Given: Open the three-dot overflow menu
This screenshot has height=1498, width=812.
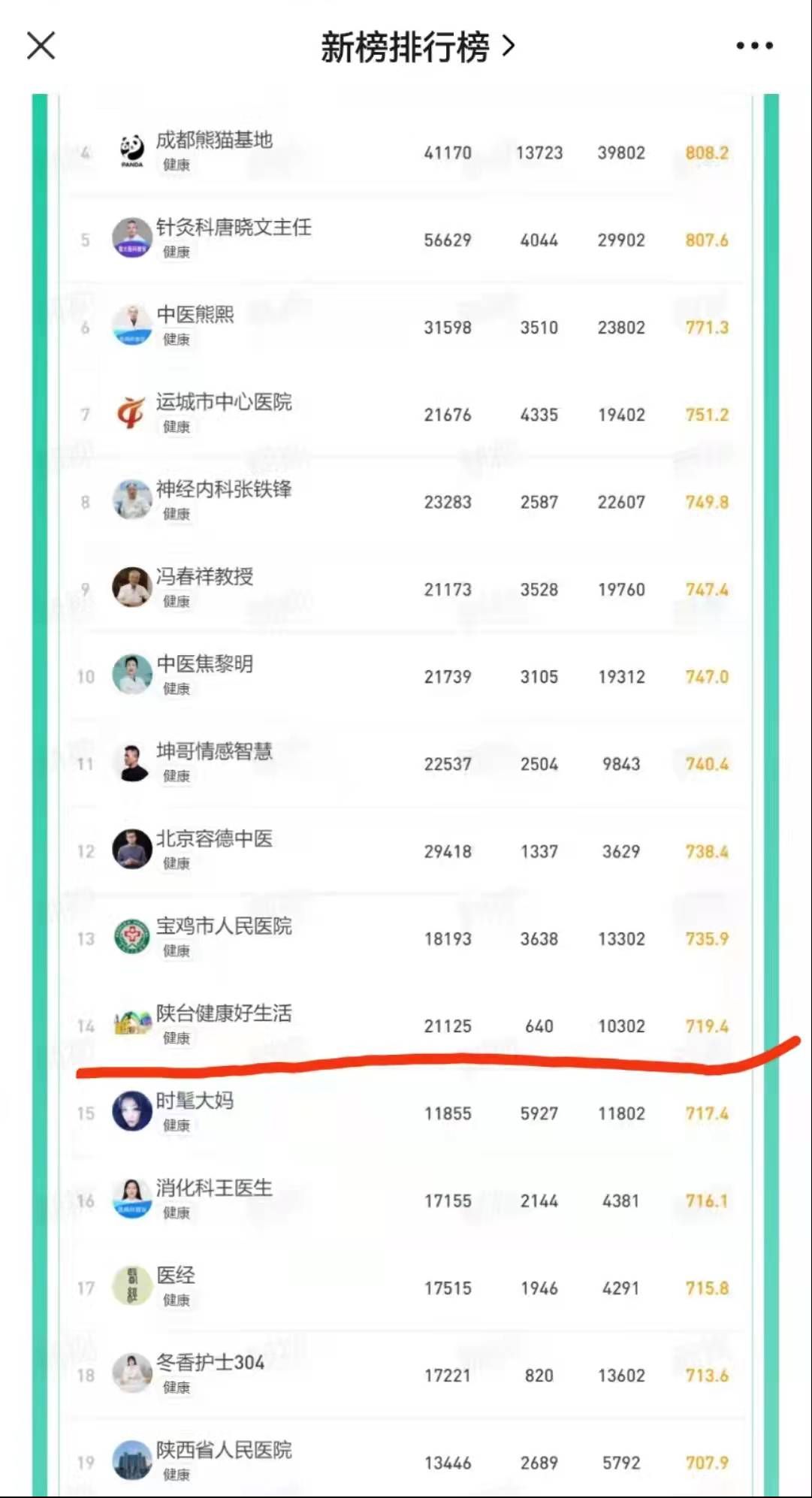Looking at the screenshot, I should pyautogui.click(x=754, y=47).
